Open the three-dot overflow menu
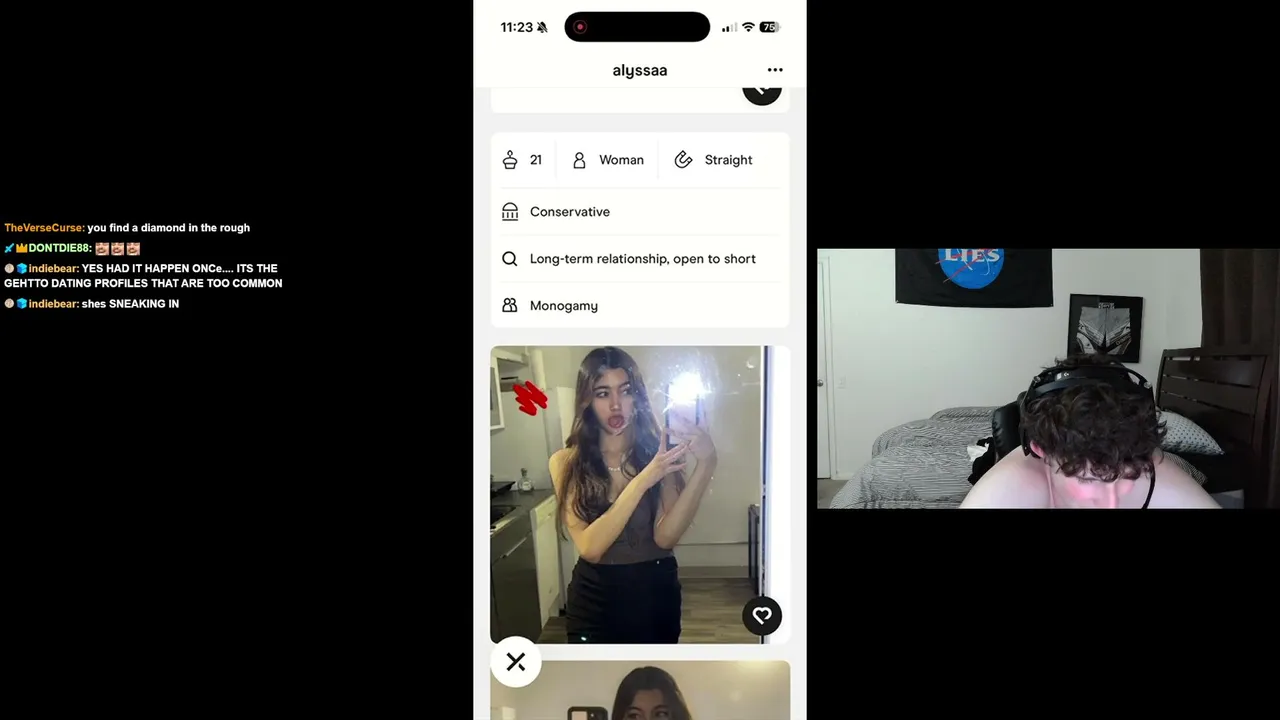1280x720 pixels. coord(775,70)
